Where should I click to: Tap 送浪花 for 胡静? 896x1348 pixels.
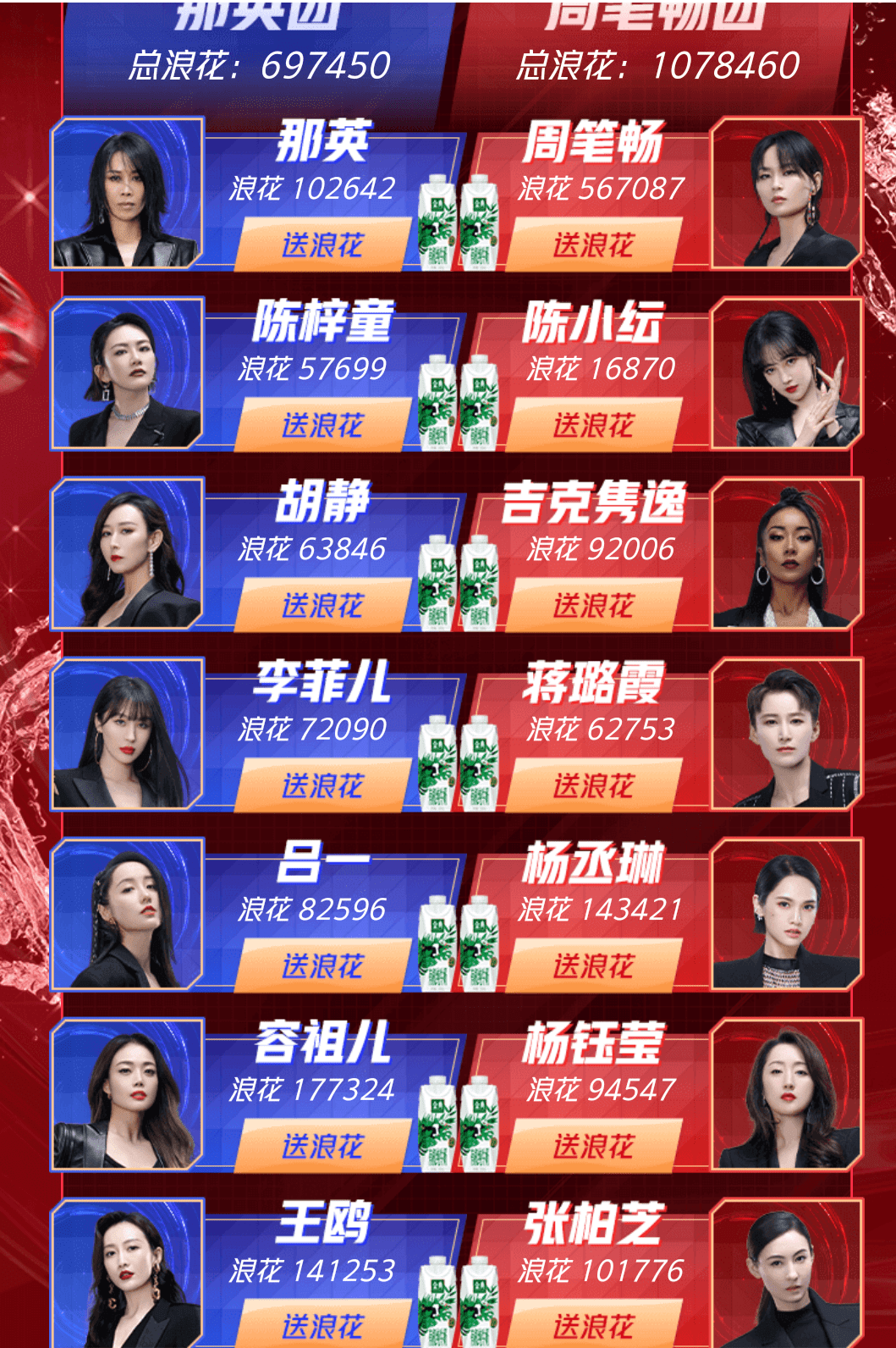click(x=322, y=606)
